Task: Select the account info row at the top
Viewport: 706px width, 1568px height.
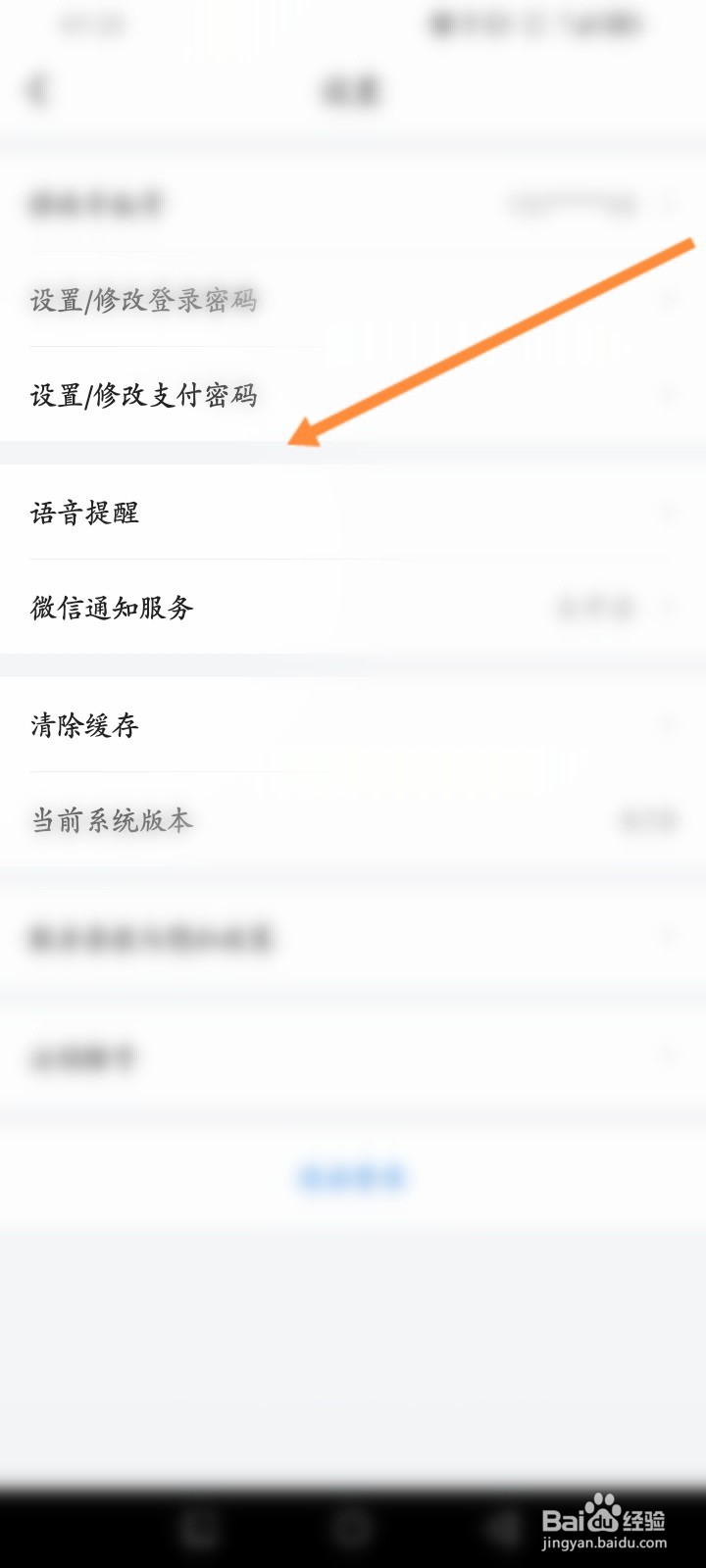Action: [353, 206]
